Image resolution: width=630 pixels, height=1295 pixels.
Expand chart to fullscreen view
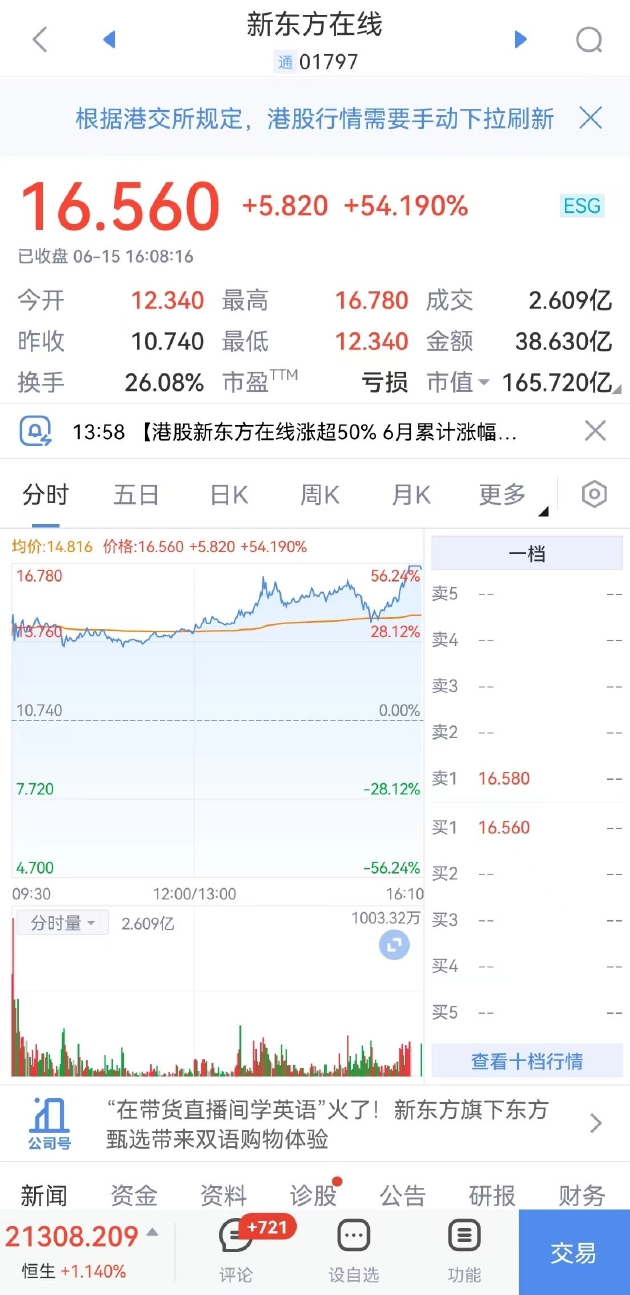(x=394, y=945)
